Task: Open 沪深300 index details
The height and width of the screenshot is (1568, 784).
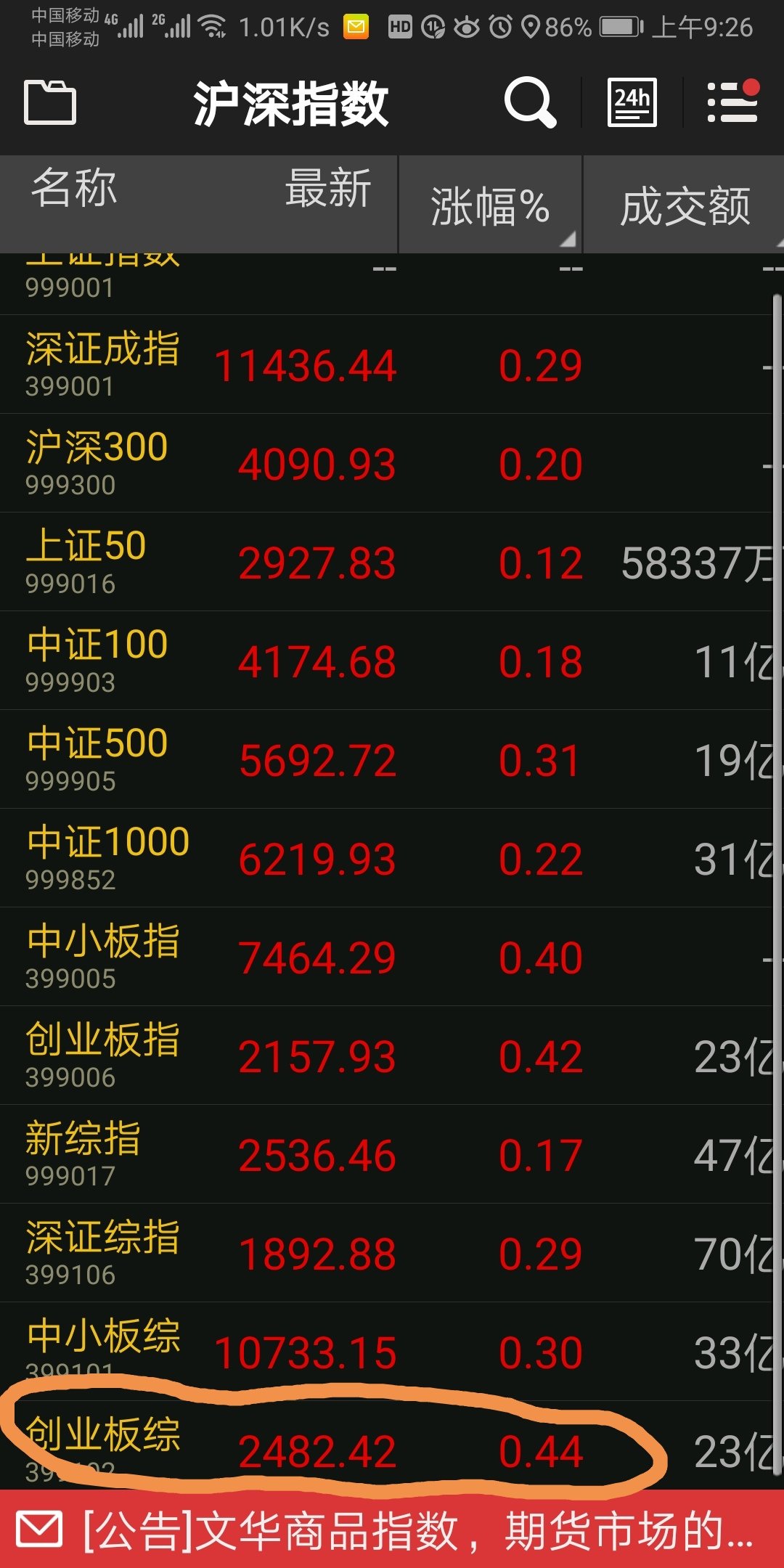Action: point(97,462)
